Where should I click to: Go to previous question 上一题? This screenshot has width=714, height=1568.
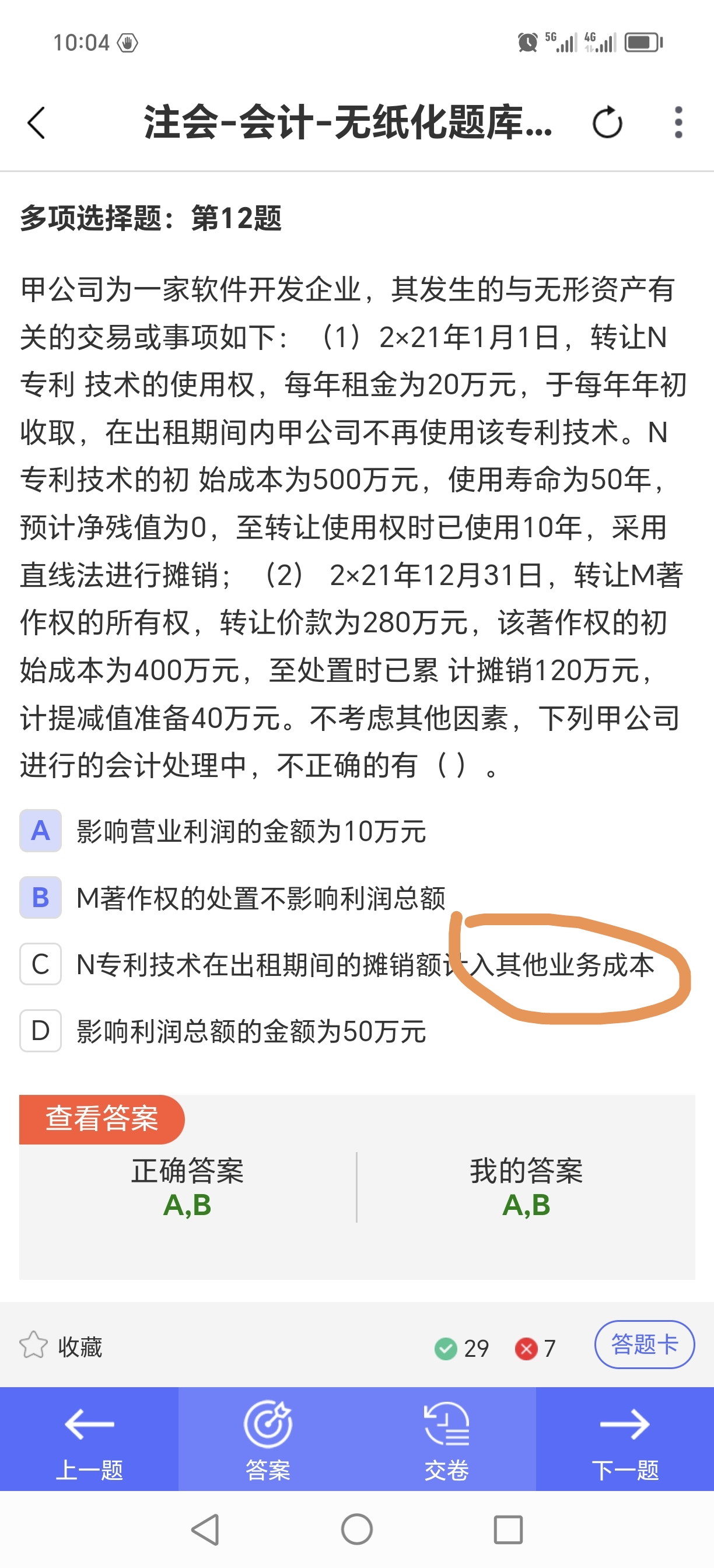pos(89,1439)
